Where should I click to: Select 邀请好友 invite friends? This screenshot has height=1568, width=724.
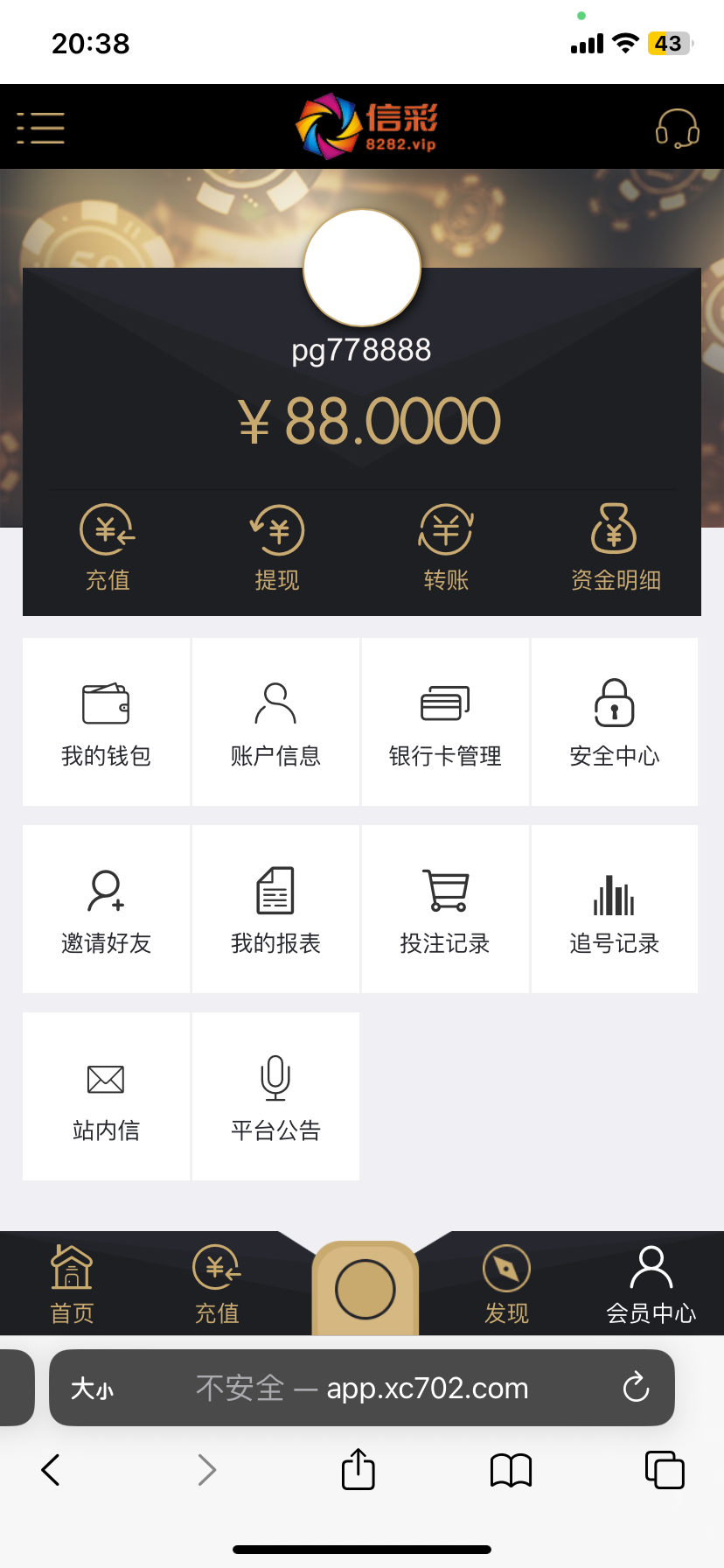(106, 909)
